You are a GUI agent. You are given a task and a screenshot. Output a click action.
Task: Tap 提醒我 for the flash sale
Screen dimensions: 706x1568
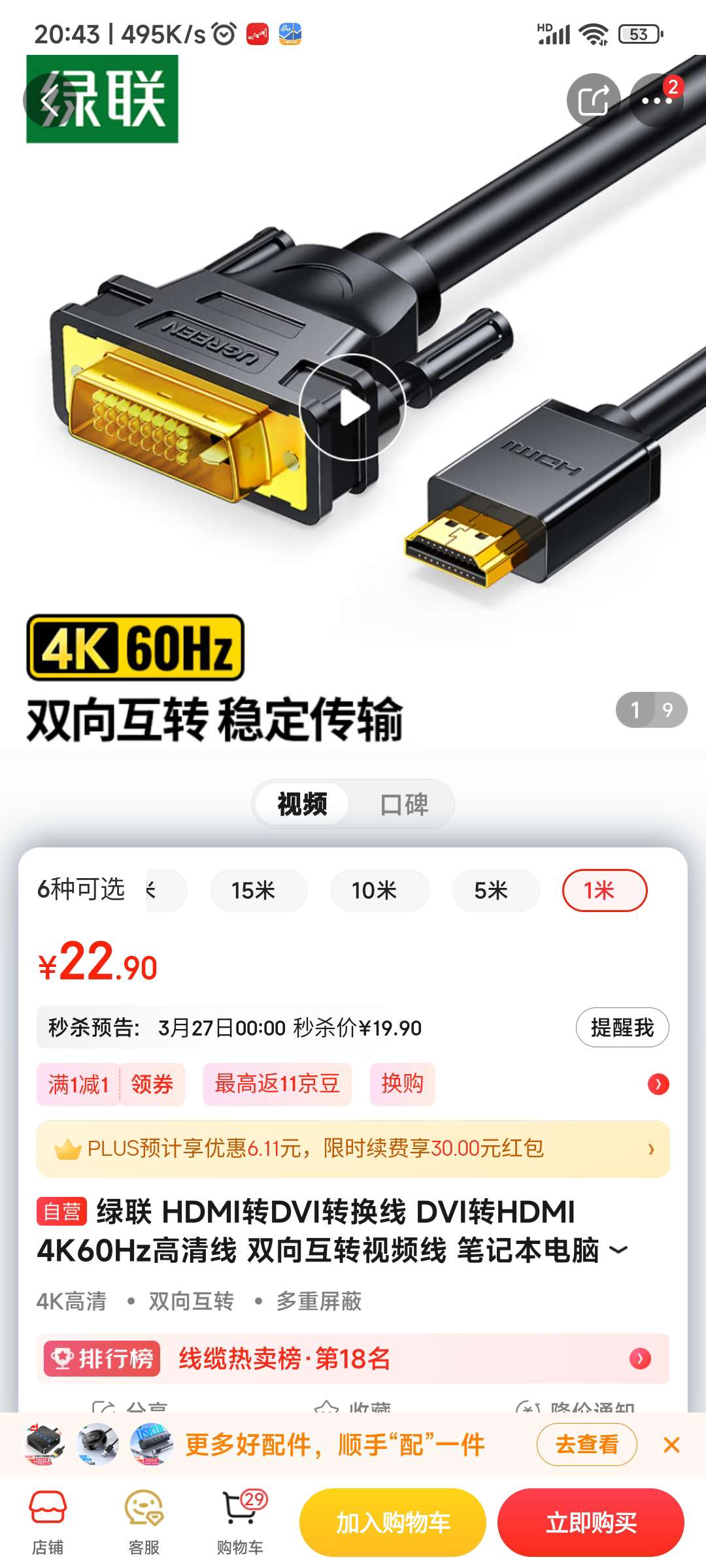coord(622,1028)
